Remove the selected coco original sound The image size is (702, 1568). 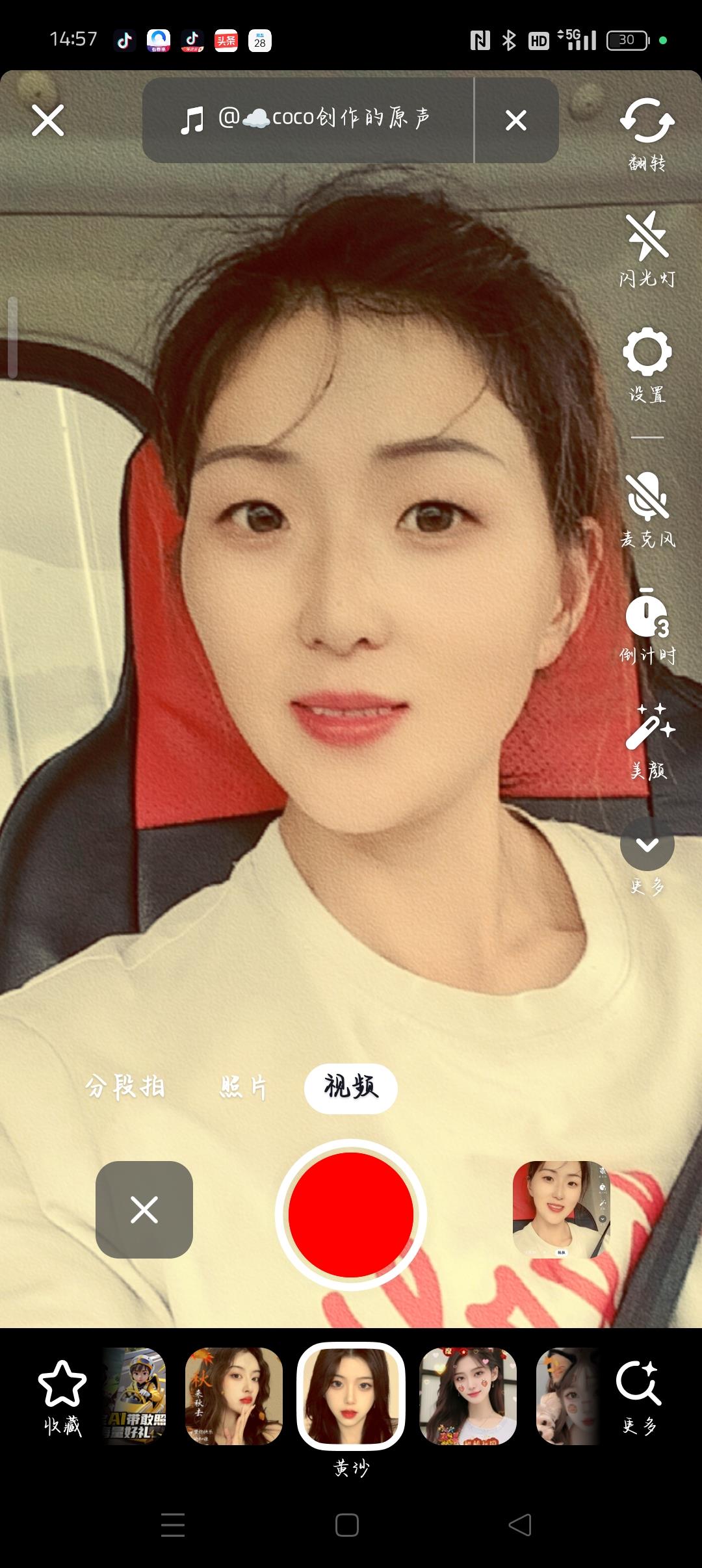coord(516,120)
